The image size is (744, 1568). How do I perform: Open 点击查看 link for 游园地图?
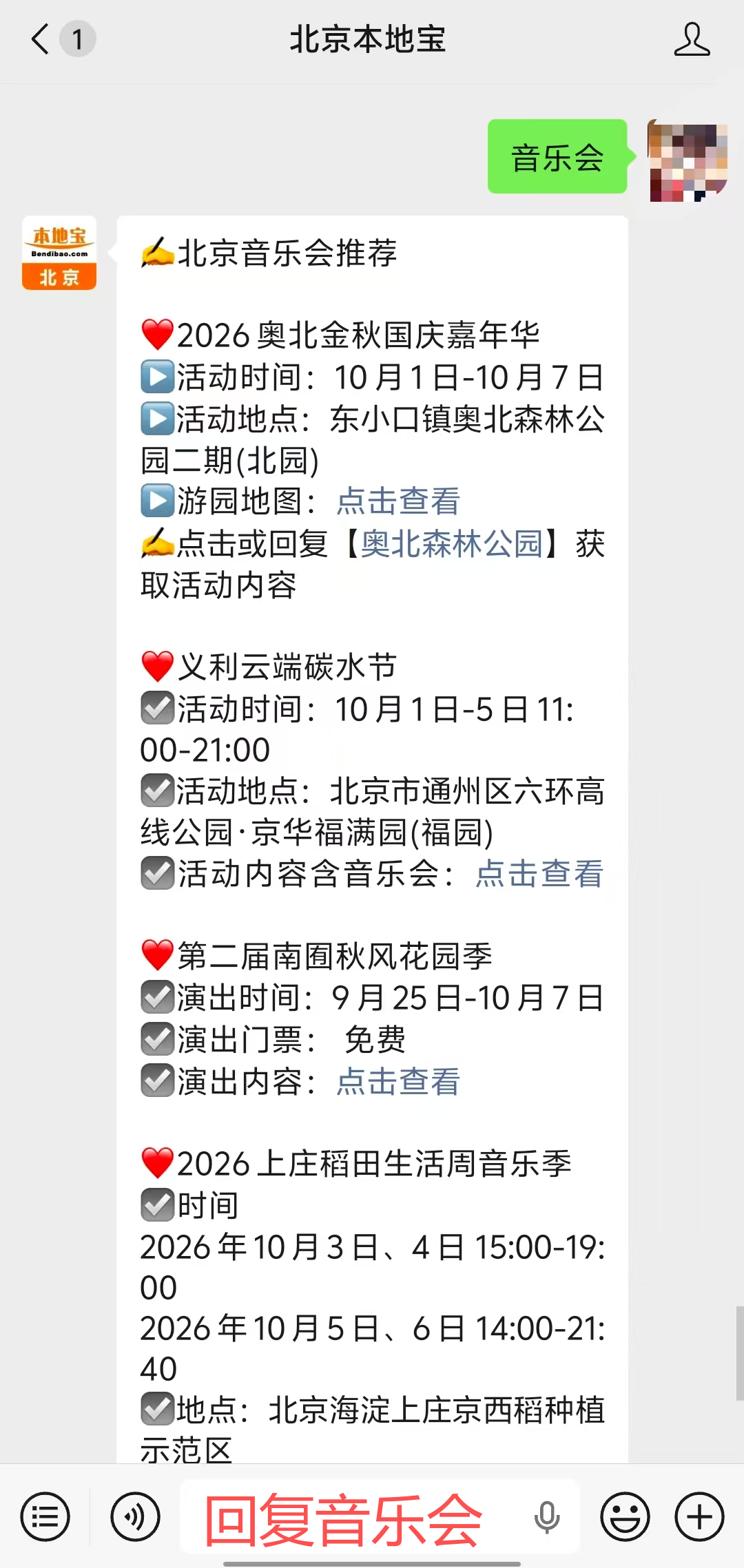point(398,501)
